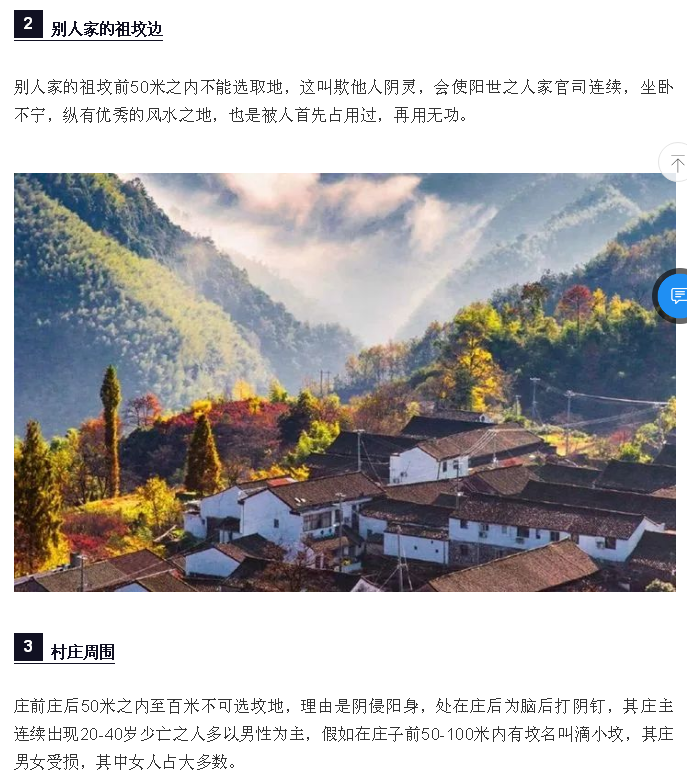Open the mountain village article image

344,382
